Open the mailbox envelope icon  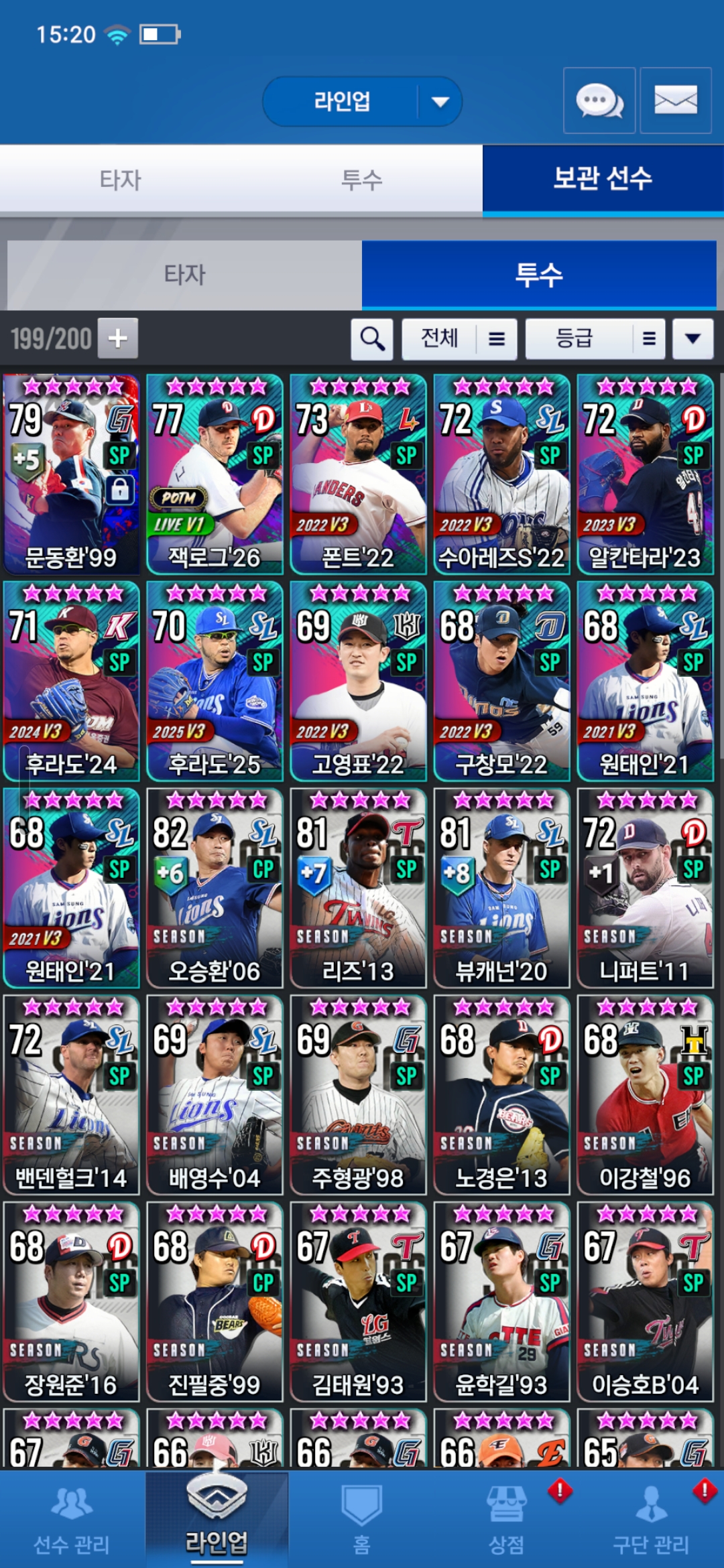pos(675,101)
